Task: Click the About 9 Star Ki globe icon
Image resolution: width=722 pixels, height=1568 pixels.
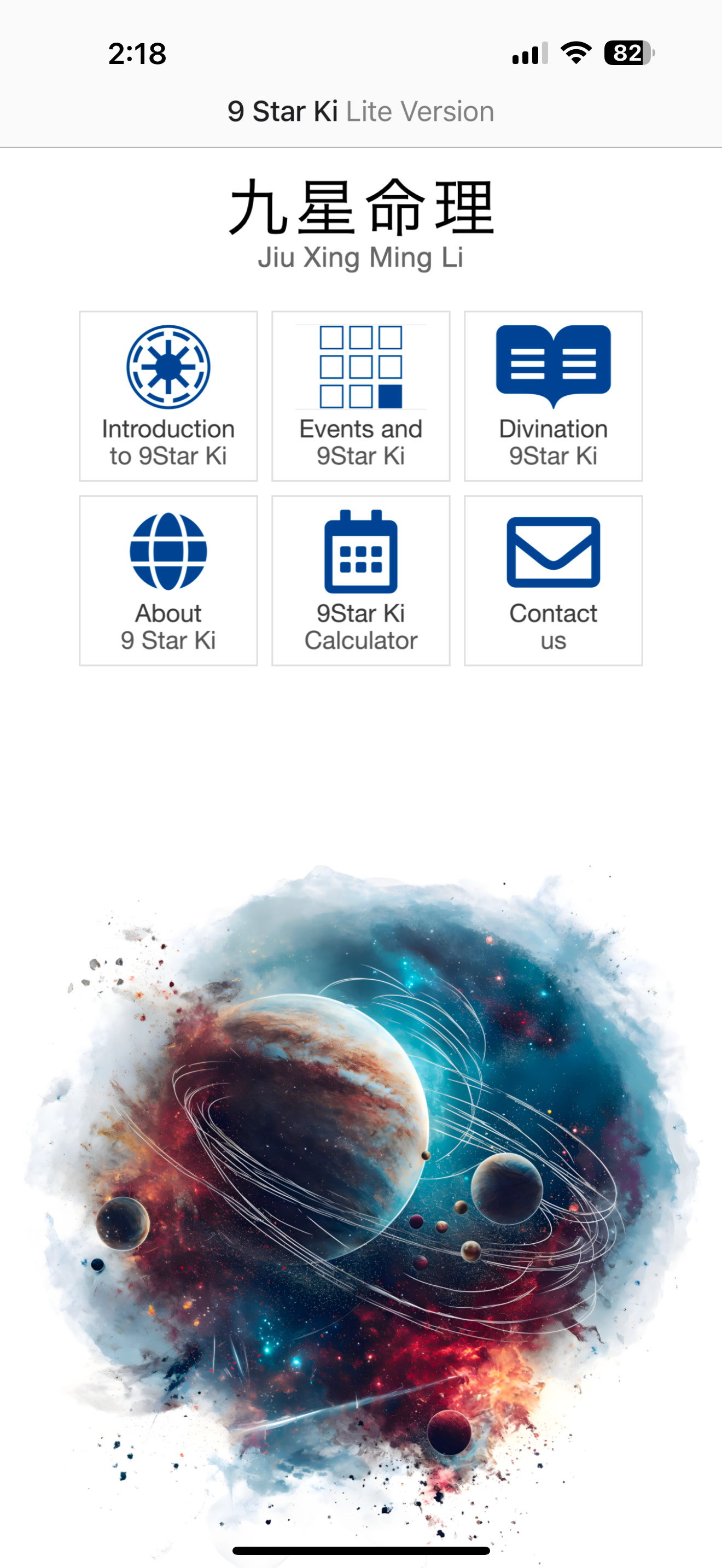Action: (x=167, y=553)
